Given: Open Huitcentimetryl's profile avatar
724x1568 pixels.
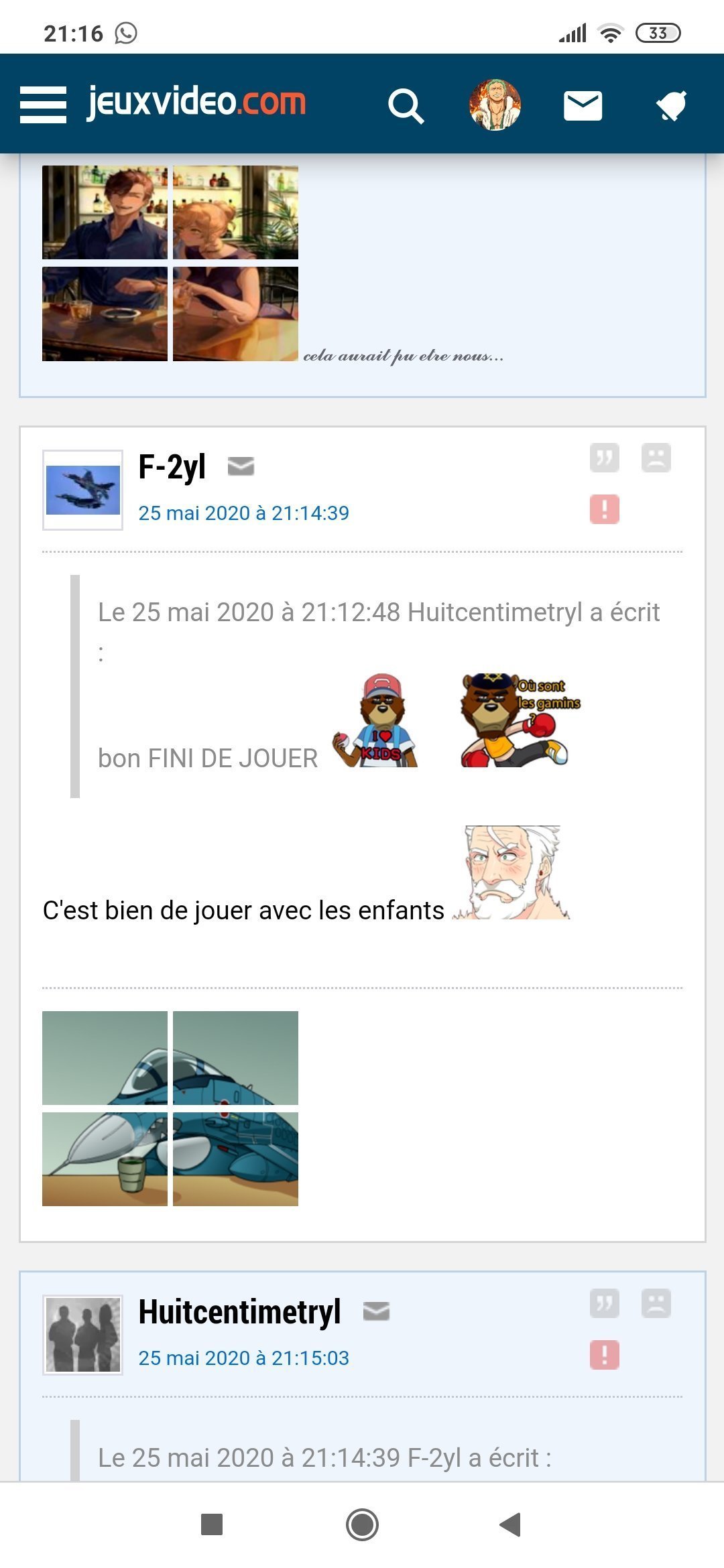Looking at the screenshot, I should click(x=82, y=1335).
